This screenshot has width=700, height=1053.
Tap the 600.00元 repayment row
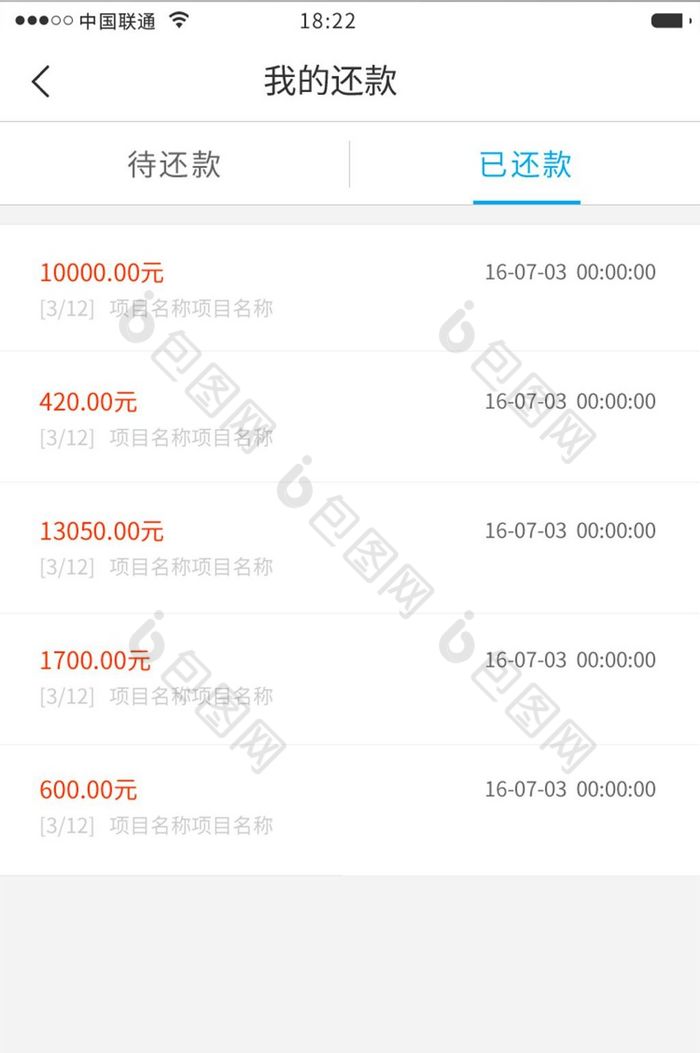click(348, 807)
